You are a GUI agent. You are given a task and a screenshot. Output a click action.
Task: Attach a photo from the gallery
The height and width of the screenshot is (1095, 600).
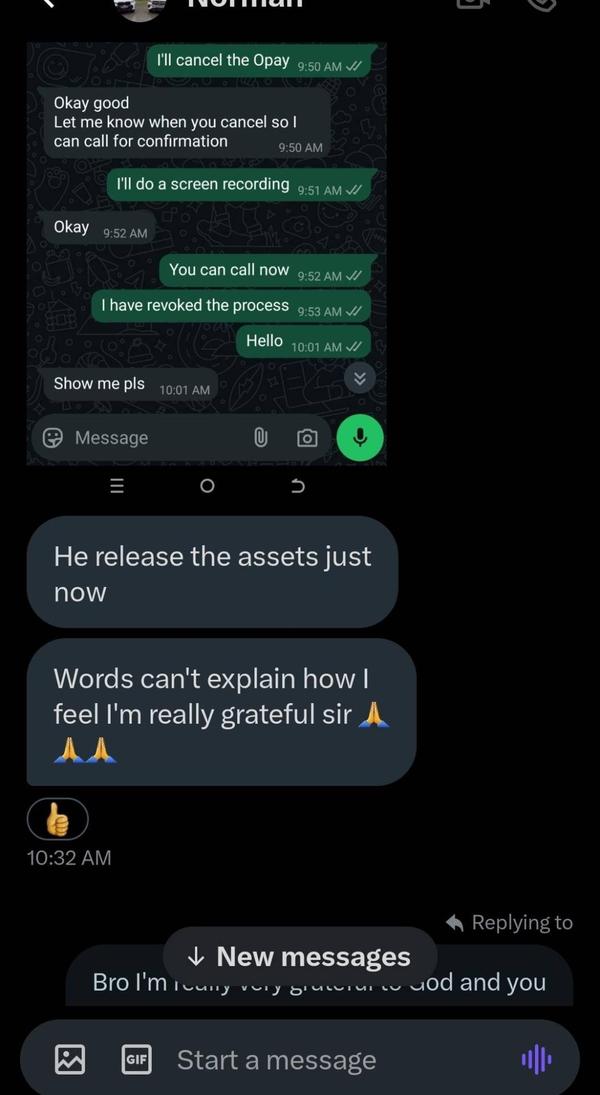pyautogui.click(x=70, y=1060)
